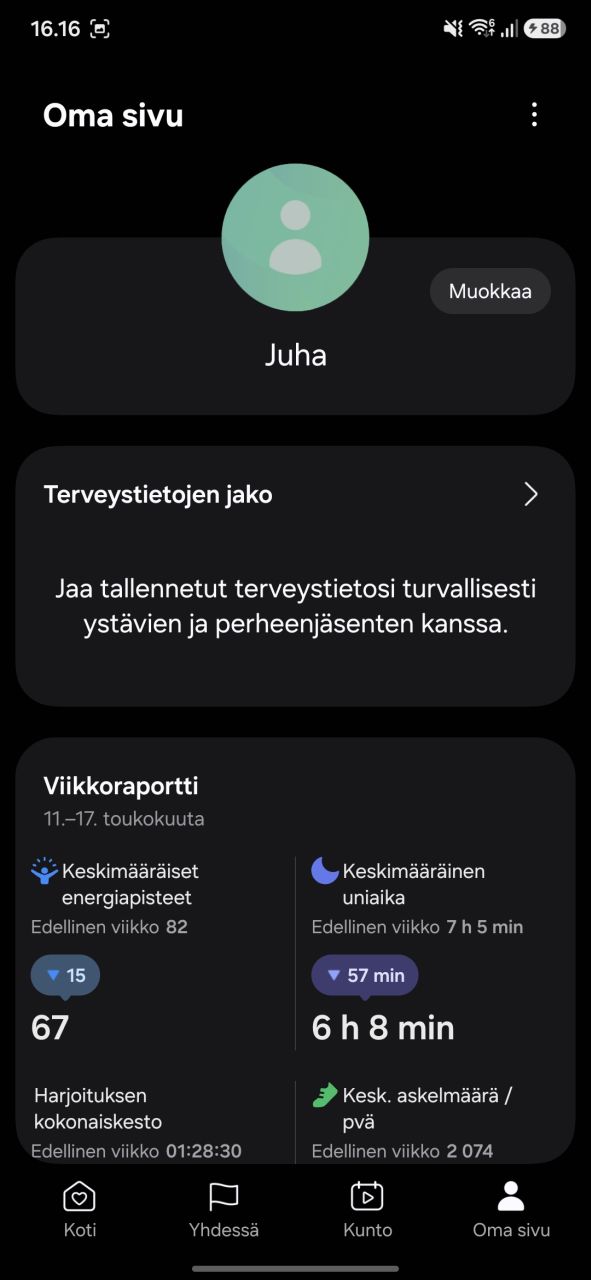Open Terveystietojen jako sharing settings
Viewport: 591px width, 1280px height.
click(295, 577)
